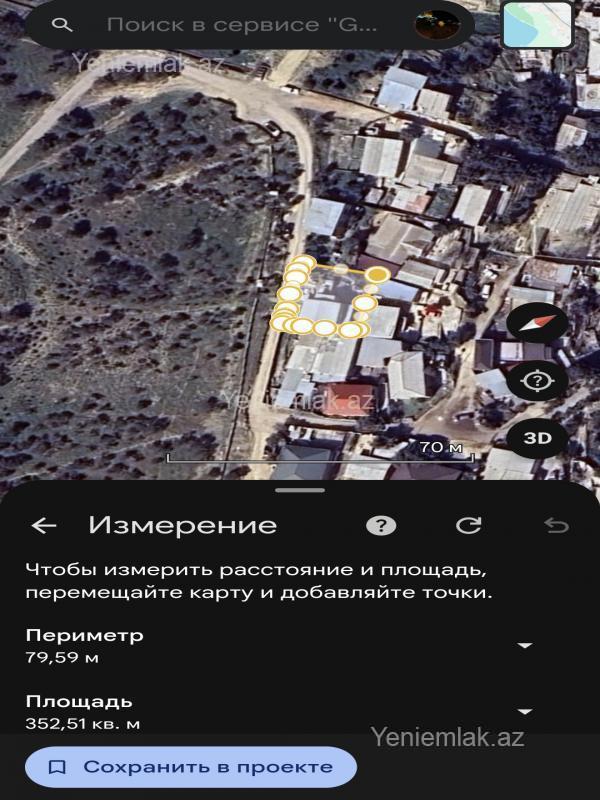Go back from Измерение panel
This screenshot has width=600, height=800.
[x=44, y=526]
